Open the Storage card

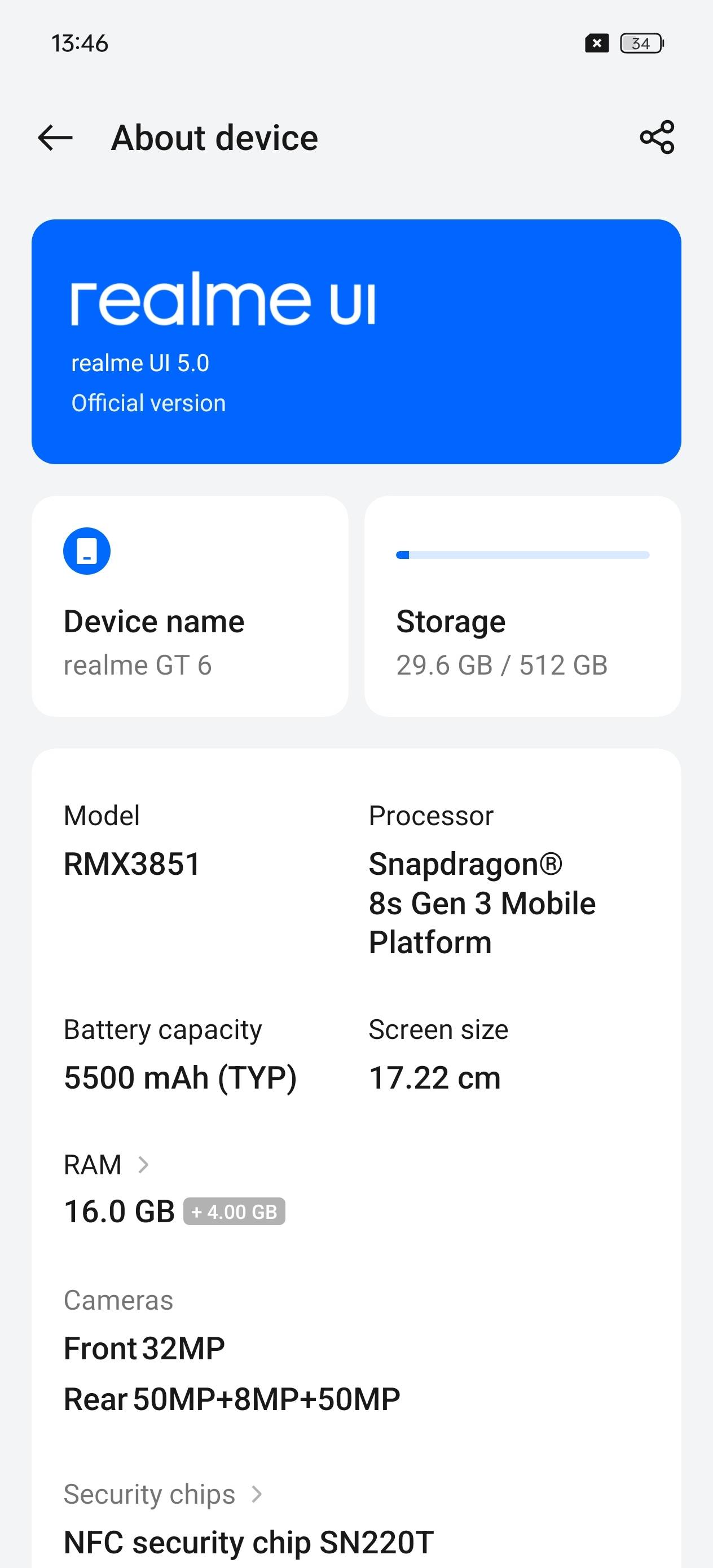coord(522,606)
